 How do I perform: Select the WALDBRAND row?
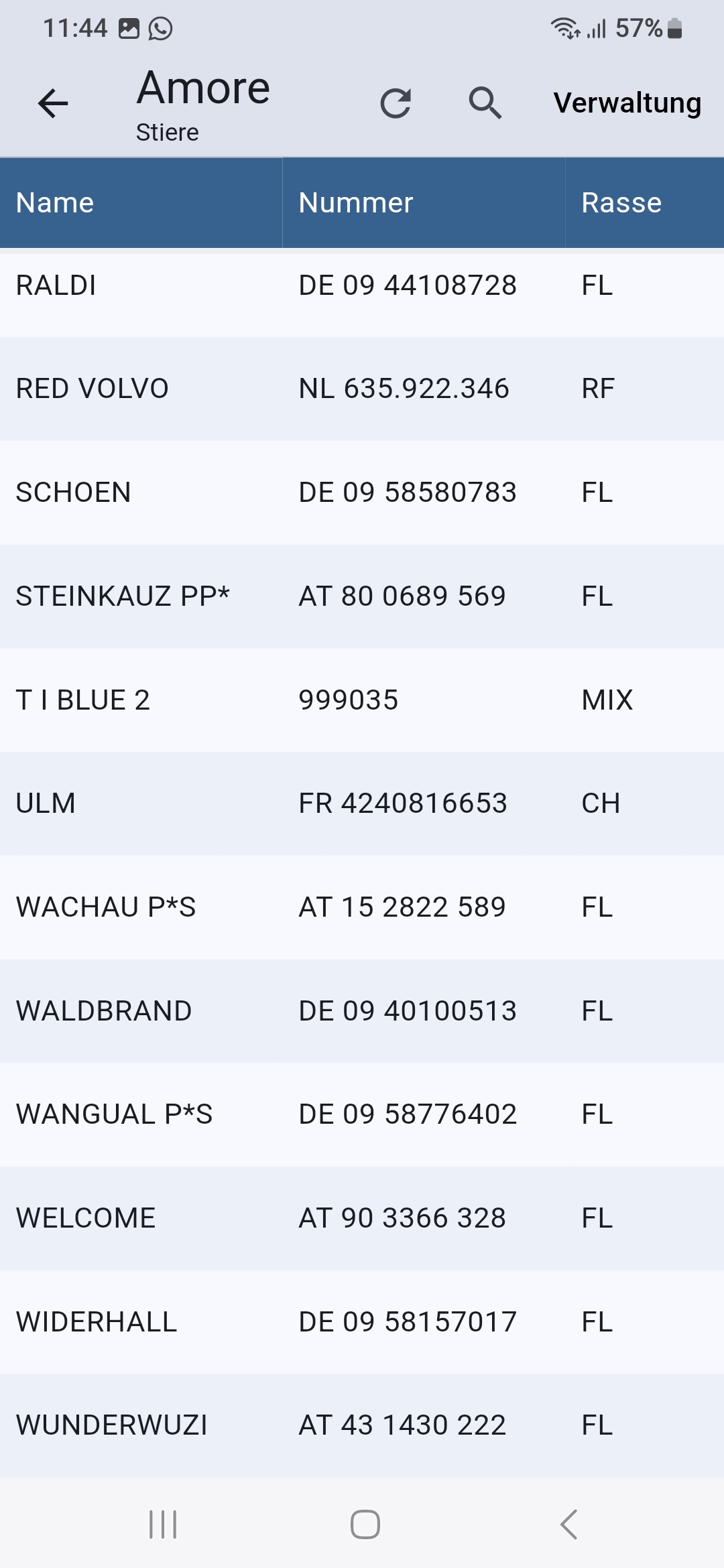point(362,1011)
